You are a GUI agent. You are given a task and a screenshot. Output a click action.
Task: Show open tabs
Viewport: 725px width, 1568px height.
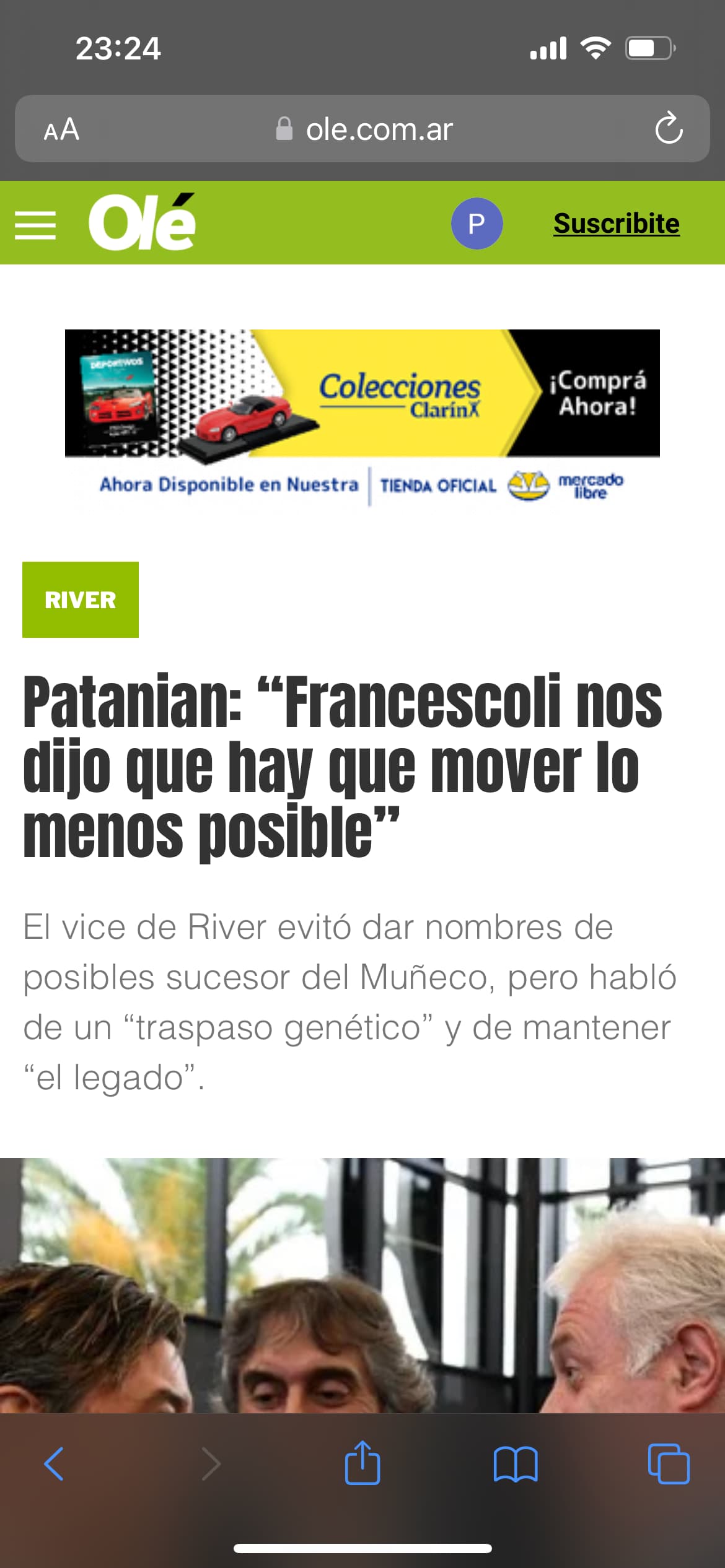[669, 1464]
